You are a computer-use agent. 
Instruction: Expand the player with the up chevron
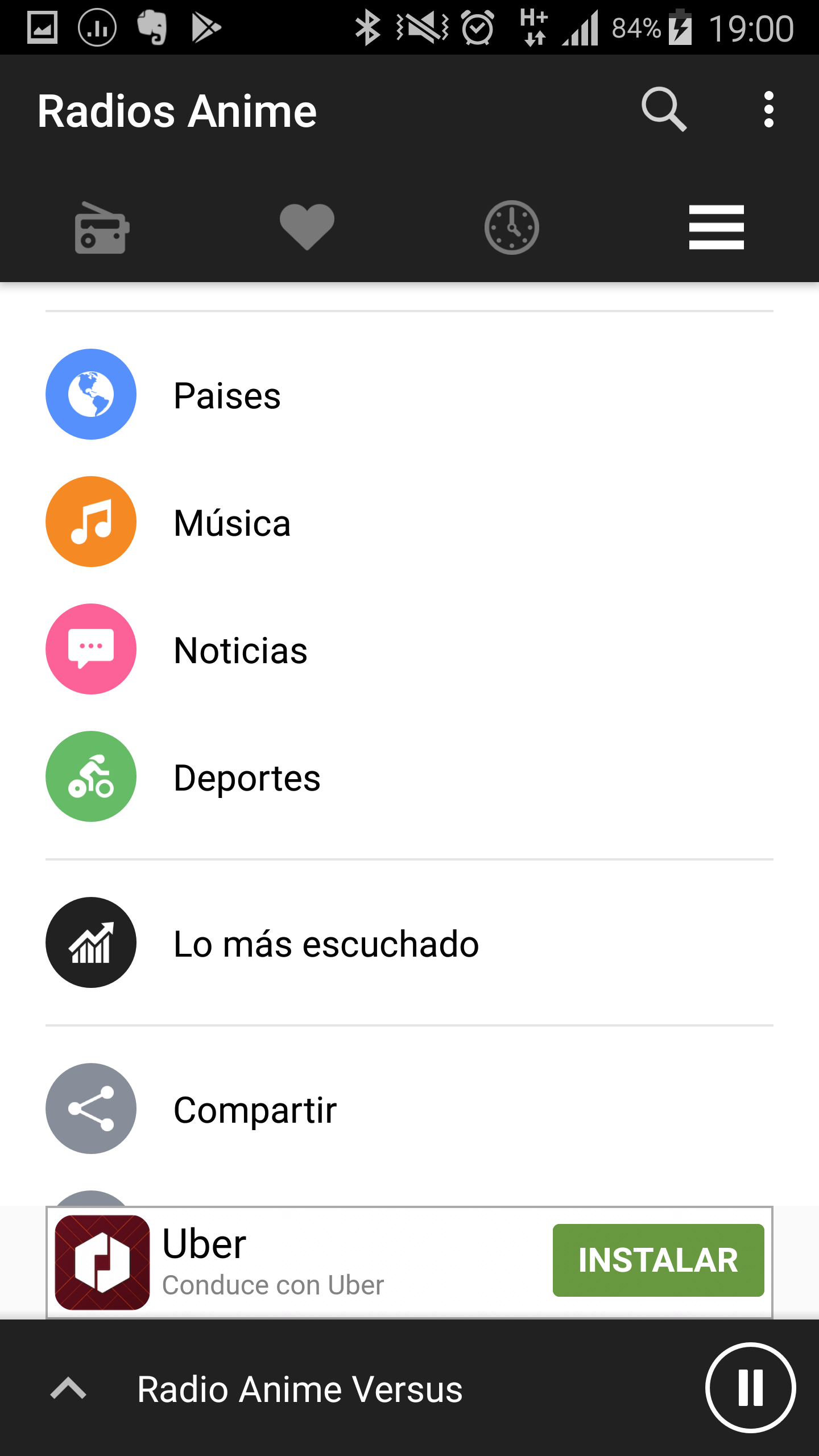[x=68, y=1388]
